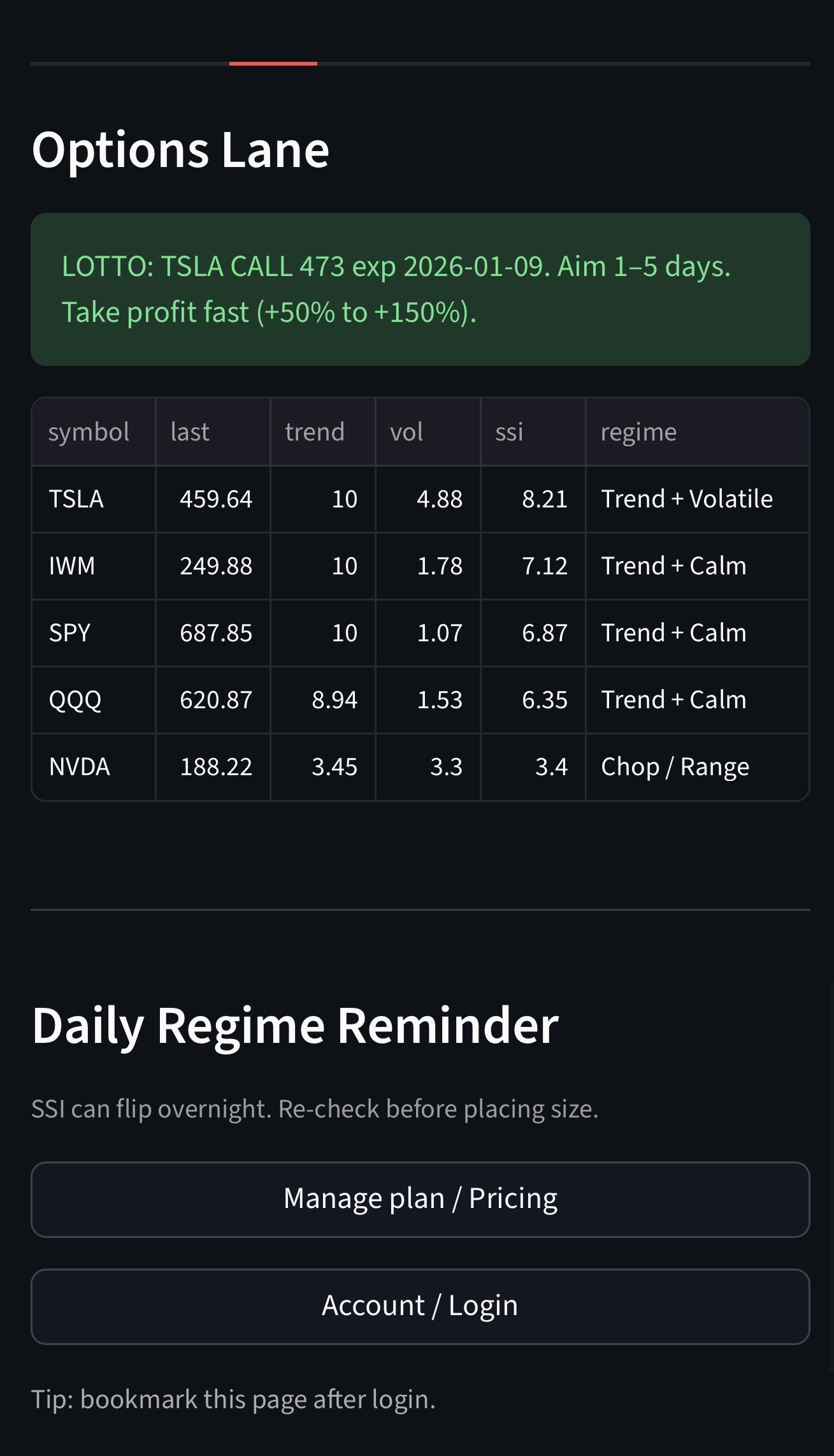Sort the table by the trend column header
The image size is (834, 1456).
(x=315, y=432)
